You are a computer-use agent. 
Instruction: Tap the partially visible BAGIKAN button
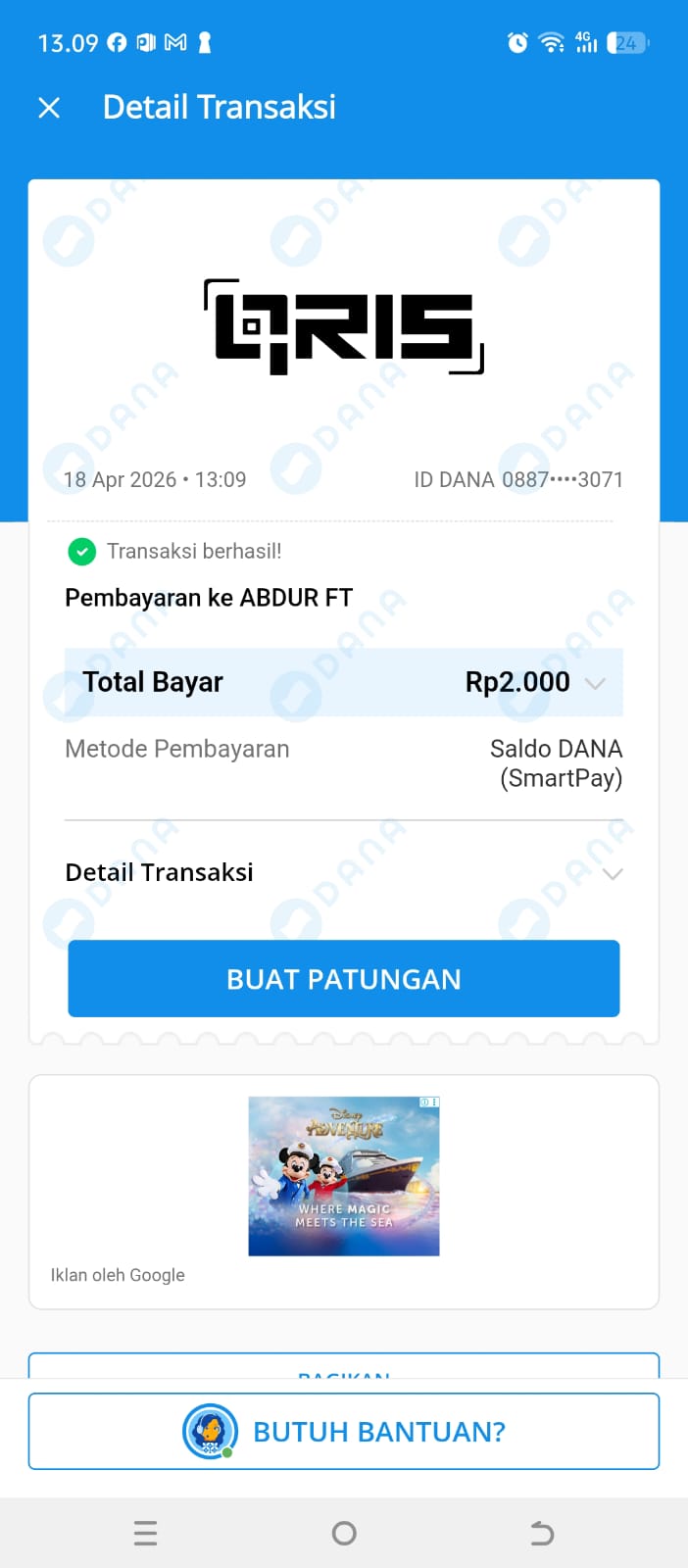(344, 1367)
